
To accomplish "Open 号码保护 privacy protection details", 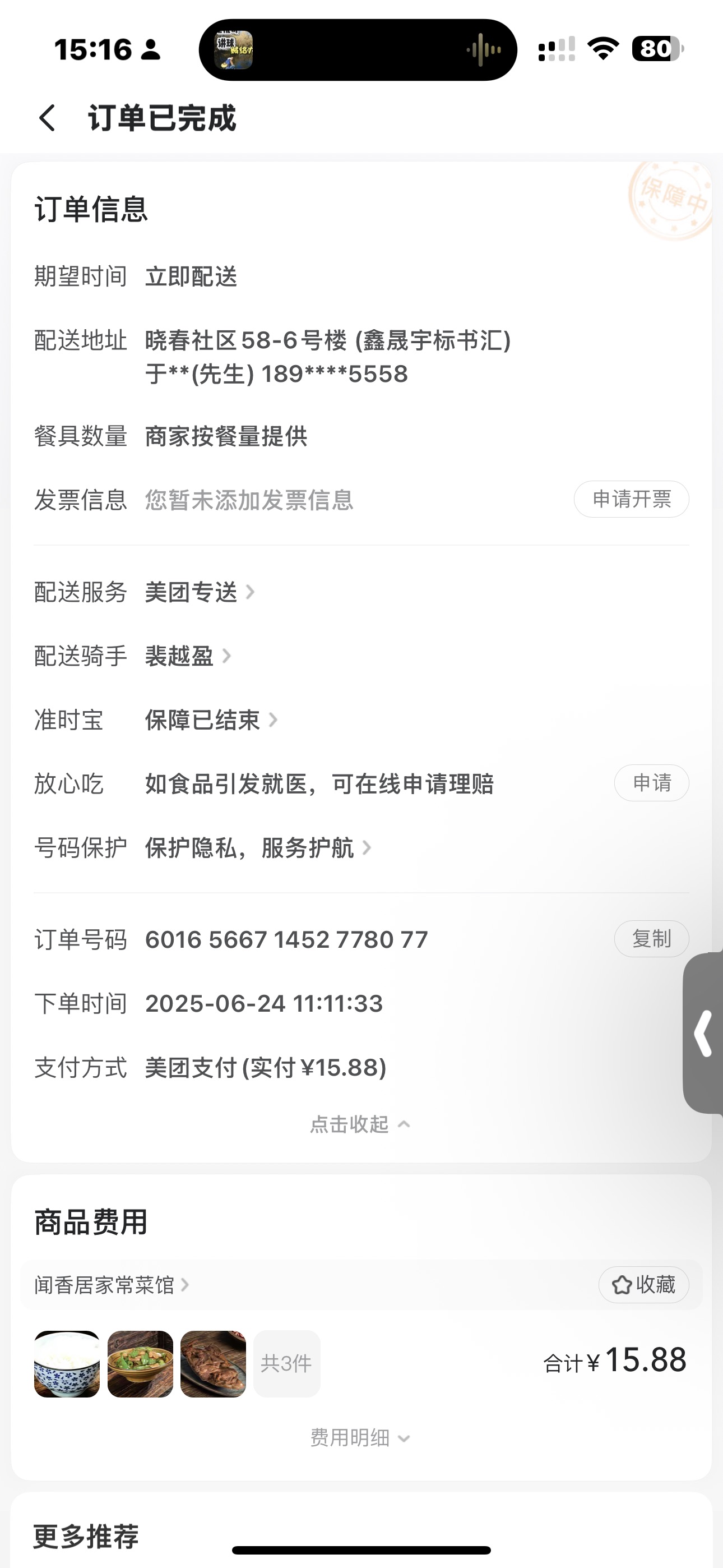I will click(x=257, y=848).
